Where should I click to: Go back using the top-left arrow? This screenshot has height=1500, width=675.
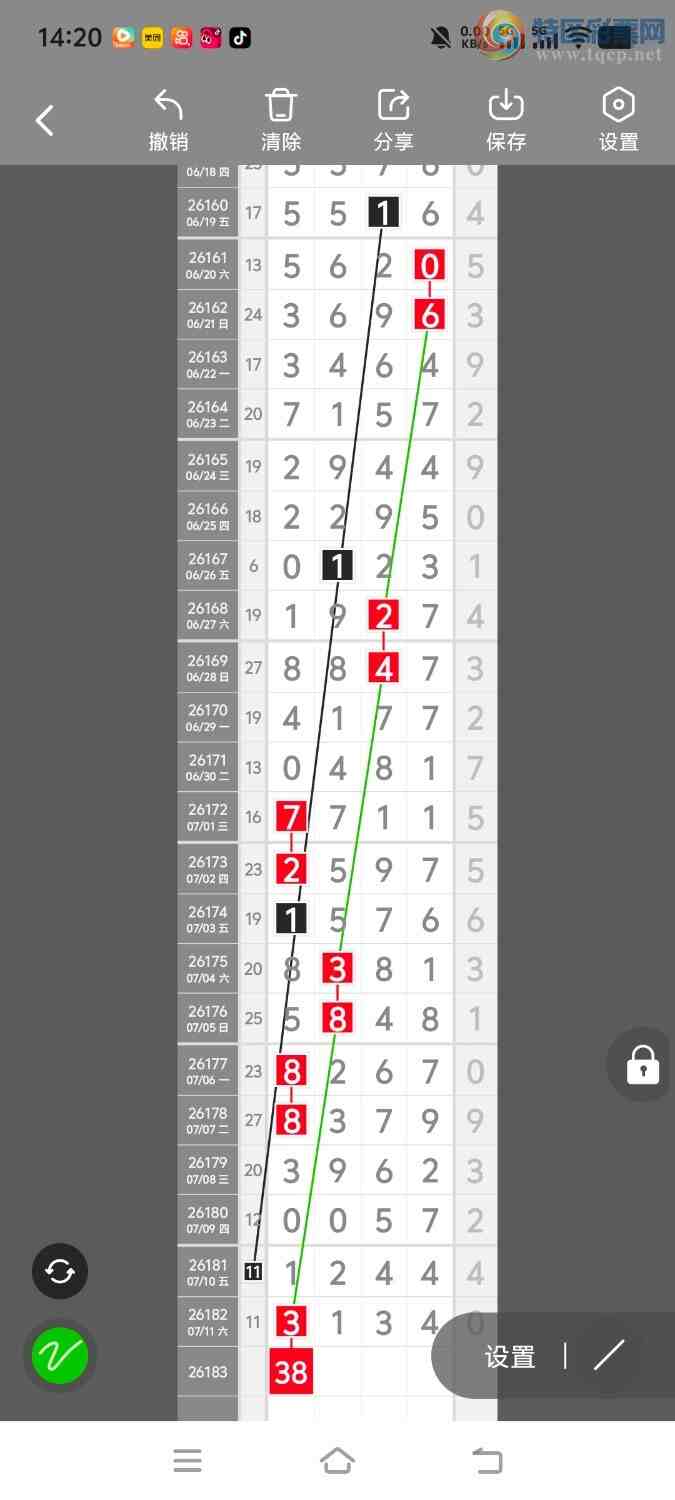pyautogui.click(x=44, y=121)
